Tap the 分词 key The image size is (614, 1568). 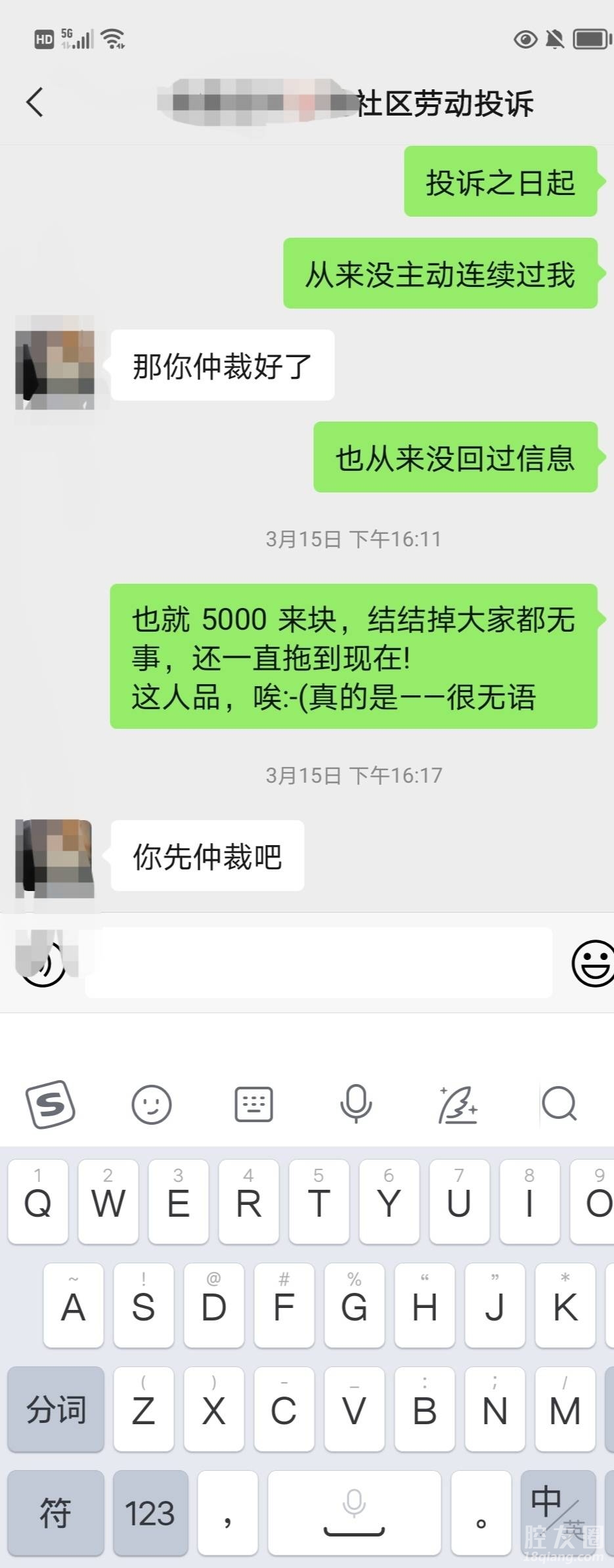[x=56, y=1409]
